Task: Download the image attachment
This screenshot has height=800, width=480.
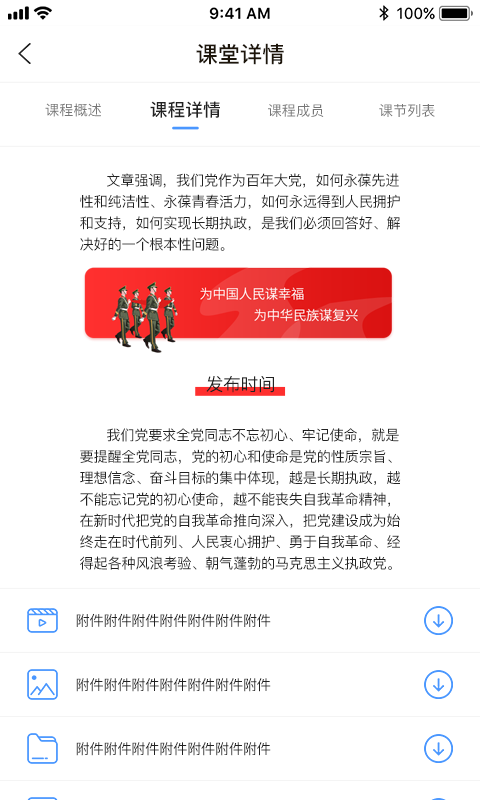Action: tap(438, 685)
